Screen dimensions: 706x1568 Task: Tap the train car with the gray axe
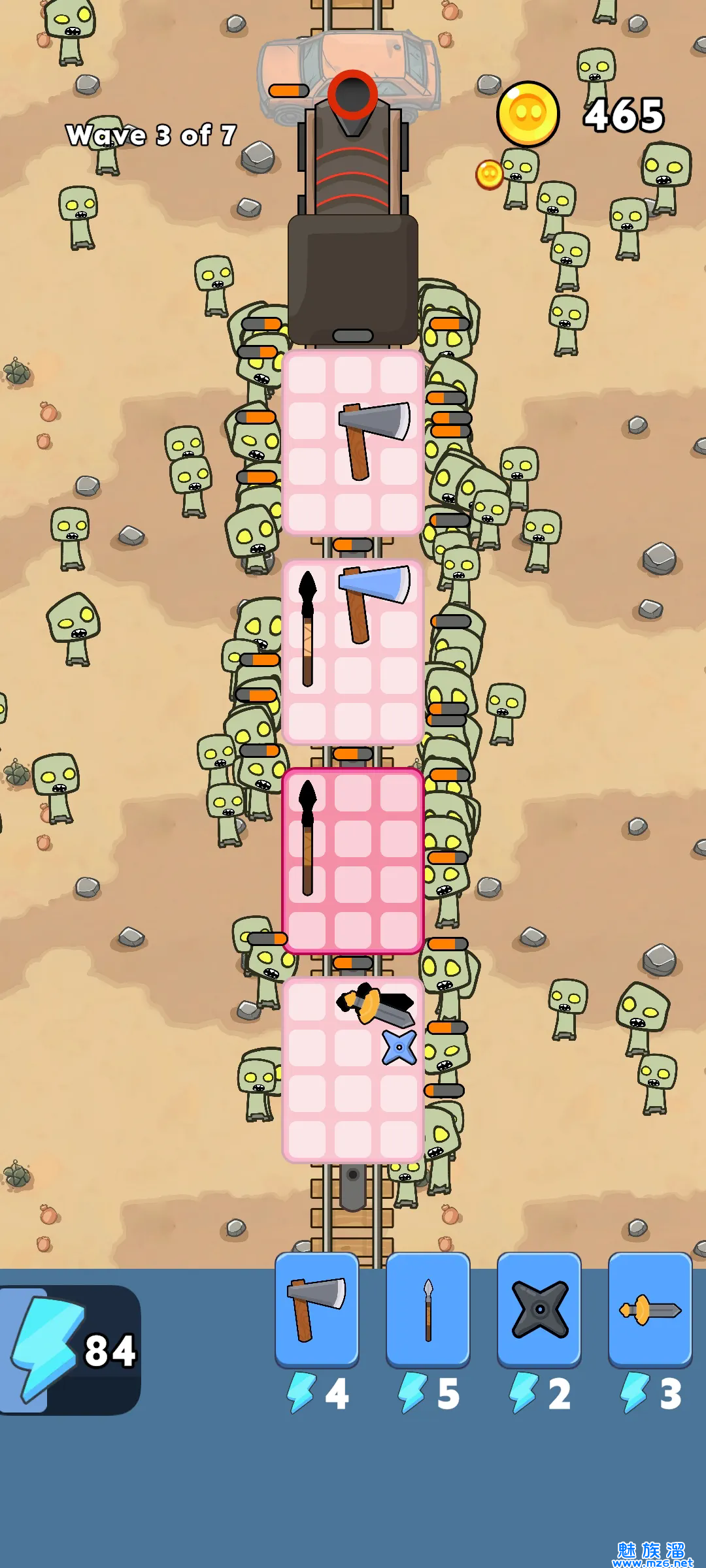(353, 442)
